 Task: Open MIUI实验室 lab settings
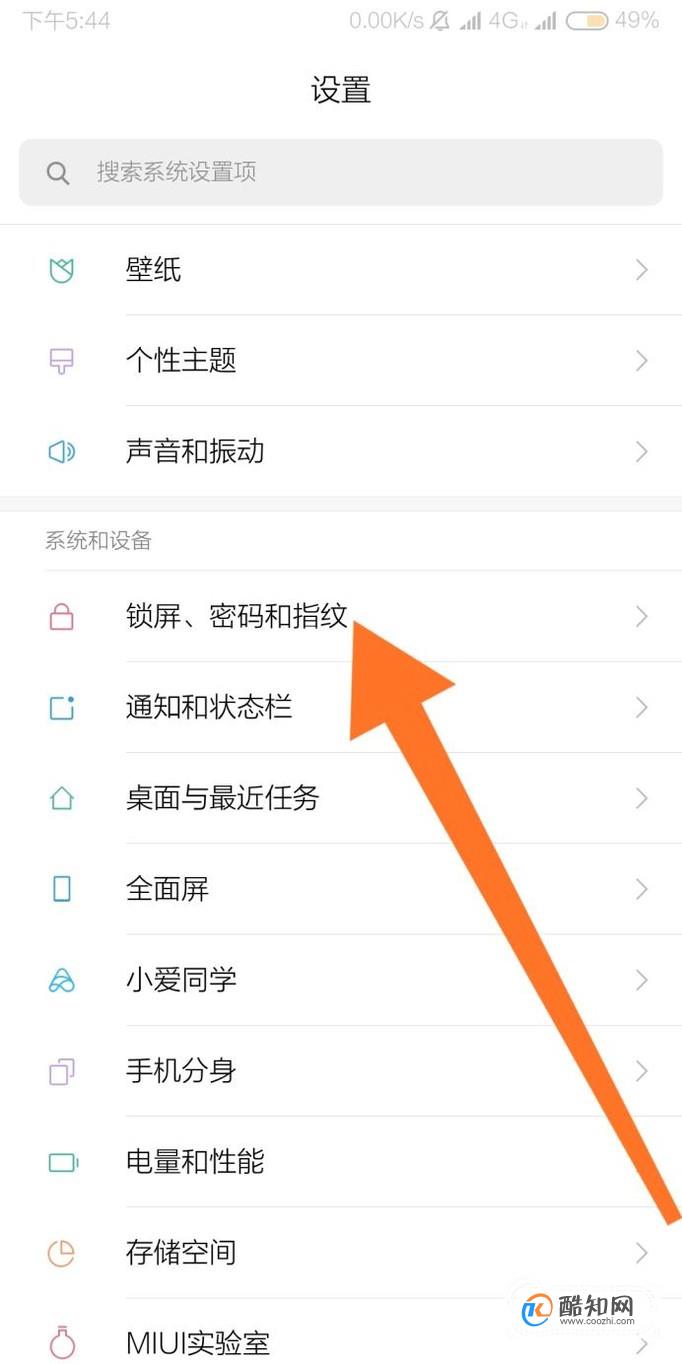[x=198, y=1342]
